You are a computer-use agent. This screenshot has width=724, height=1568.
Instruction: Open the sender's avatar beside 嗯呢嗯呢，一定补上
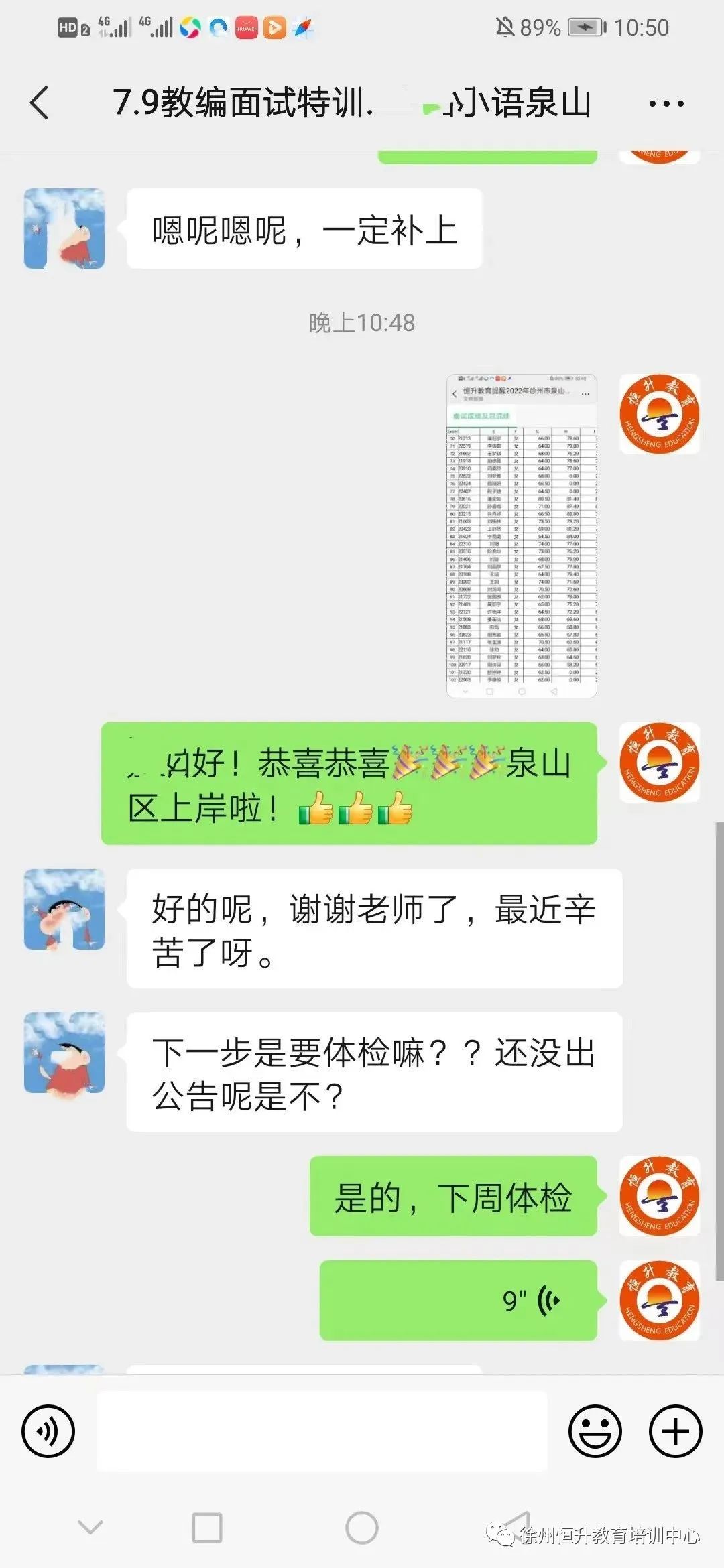(x=64, y=228)
